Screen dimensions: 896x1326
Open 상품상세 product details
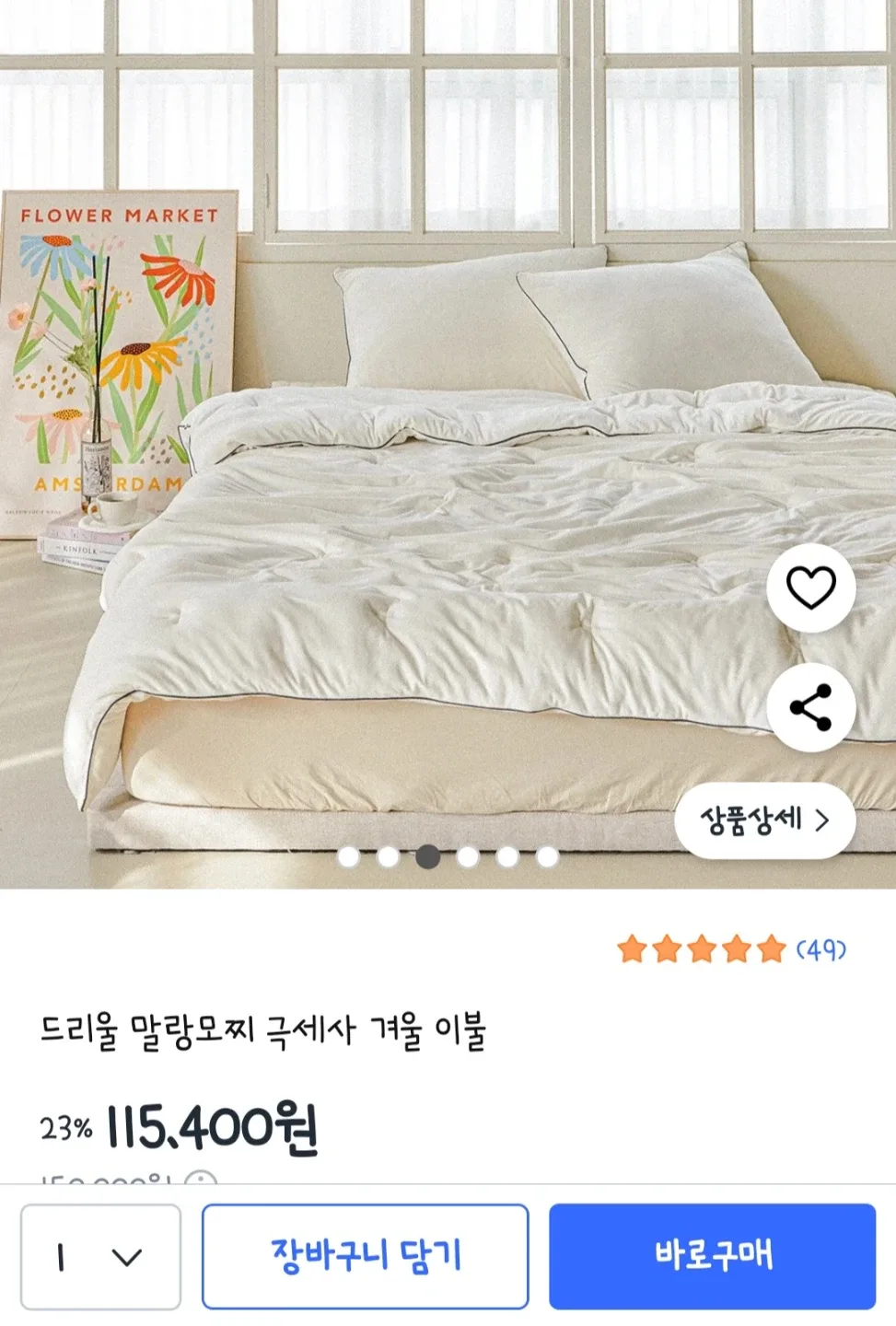coord(764,820)
